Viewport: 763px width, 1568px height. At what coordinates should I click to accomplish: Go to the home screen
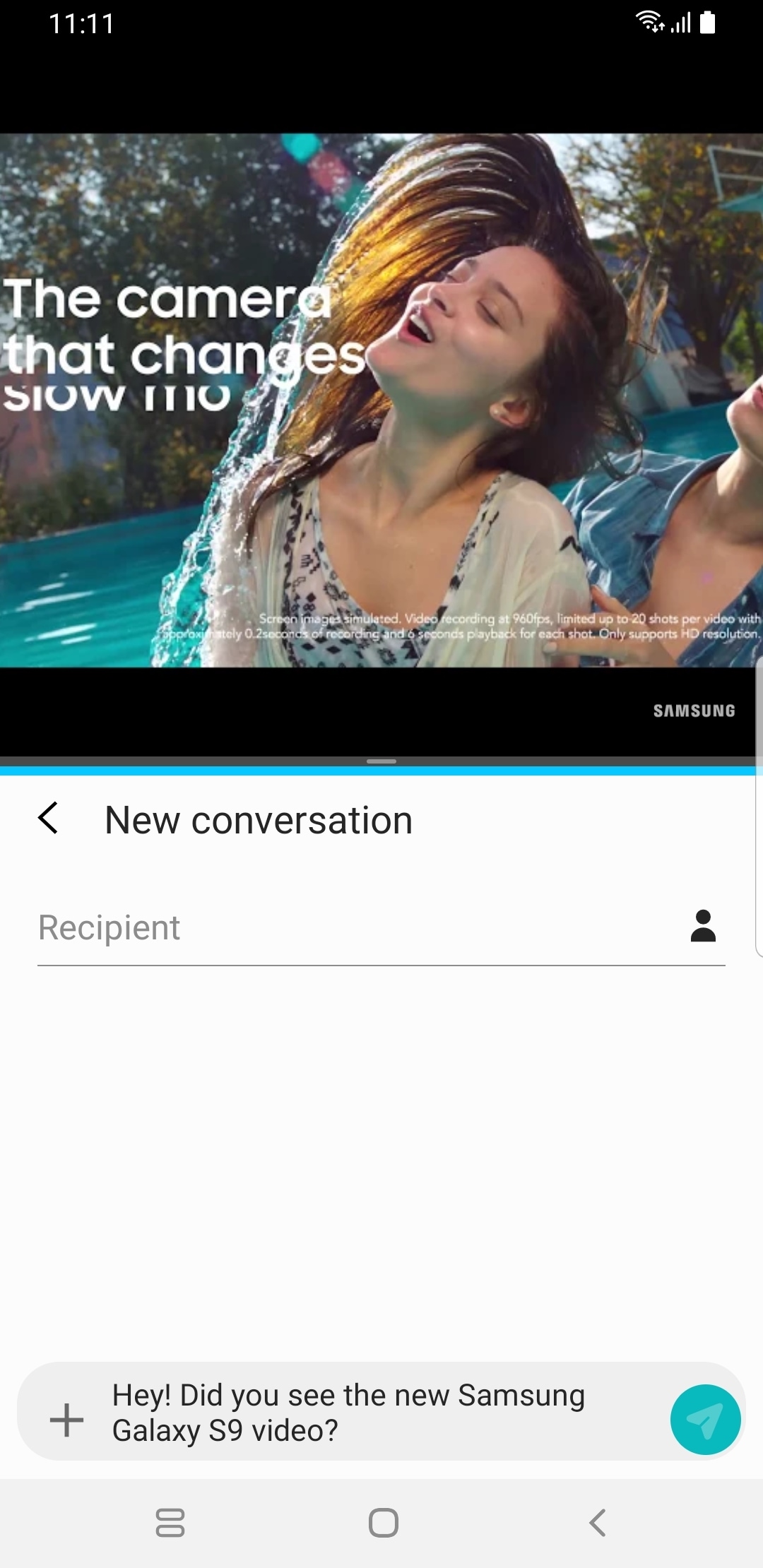pyautogui.click(x=383, y=1523)
